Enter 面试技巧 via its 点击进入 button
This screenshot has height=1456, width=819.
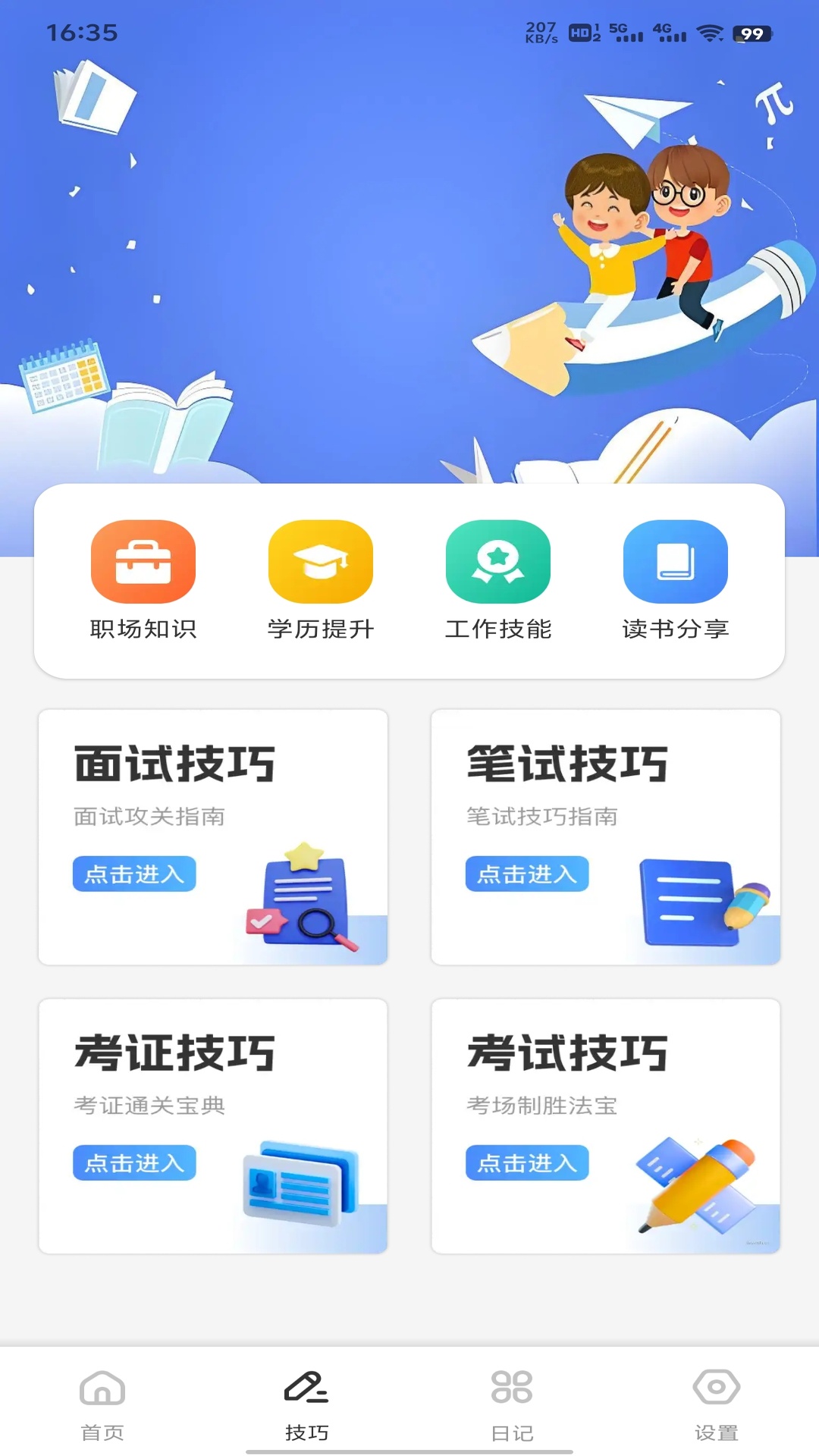[x=134, y=874]
